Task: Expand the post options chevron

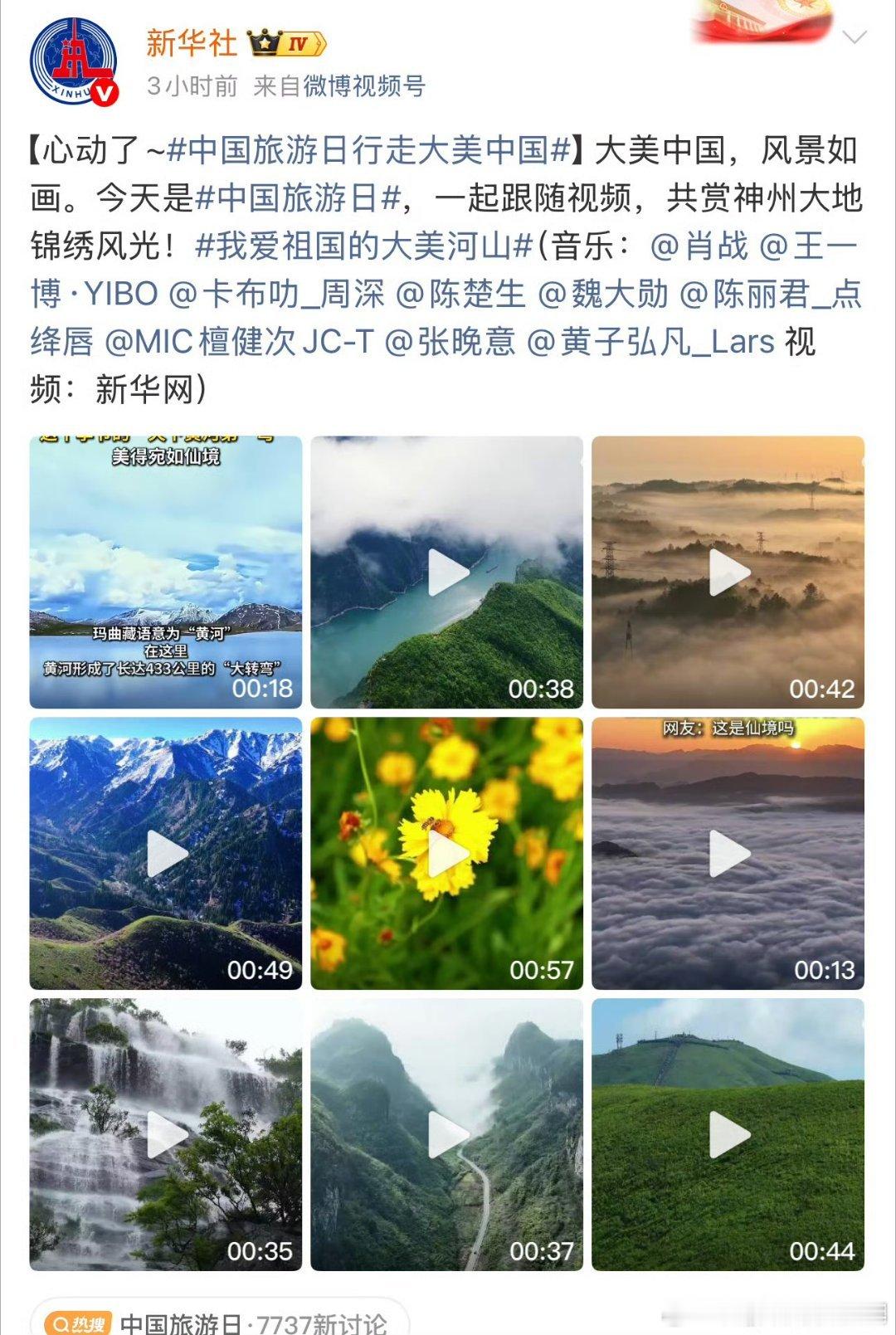Action: coord(854,37)
